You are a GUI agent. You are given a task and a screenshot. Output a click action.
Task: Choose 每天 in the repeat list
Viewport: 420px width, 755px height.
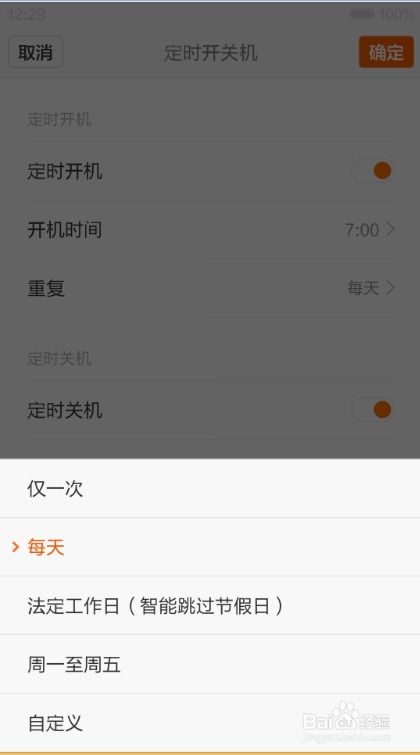pos(210,547)
